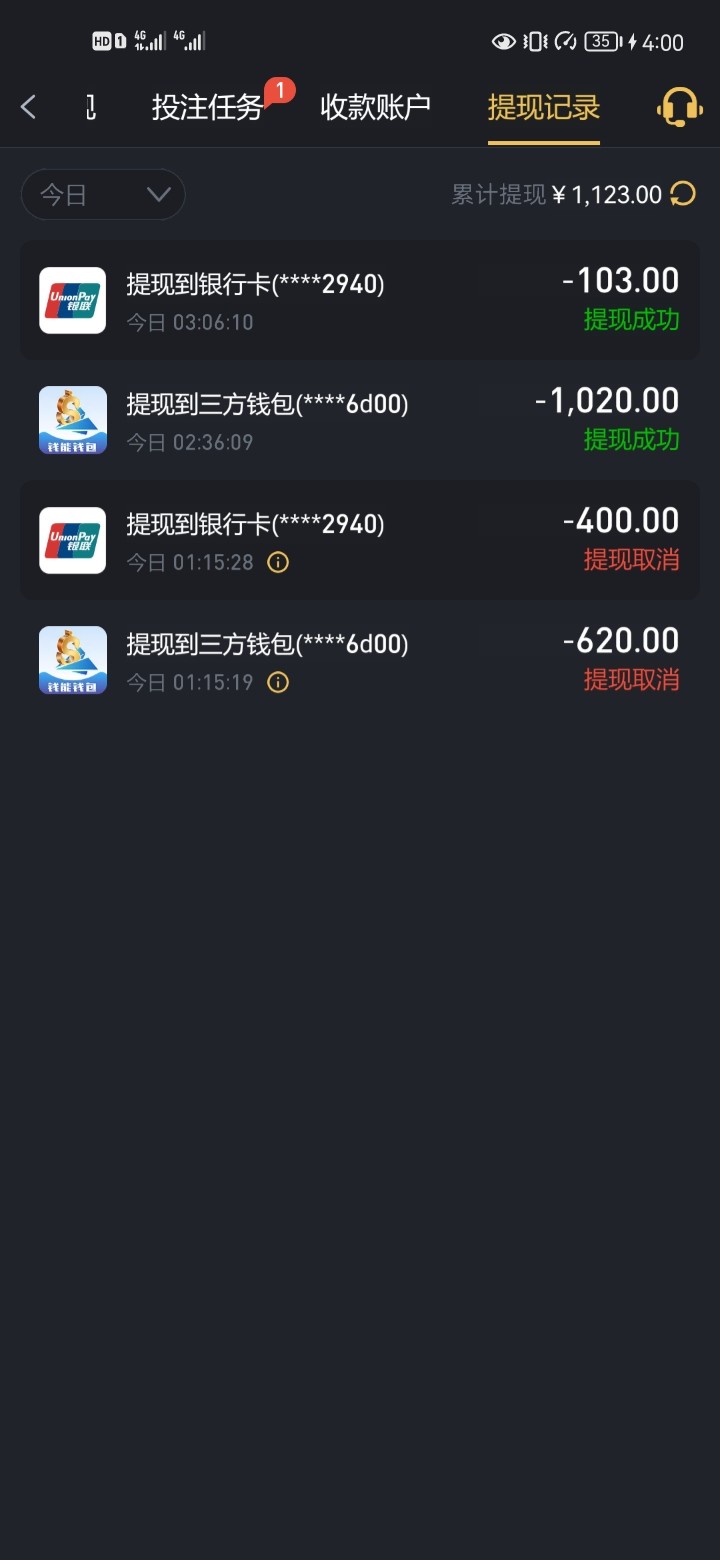Select the 提现记录 tab

[x=544, y=107]
